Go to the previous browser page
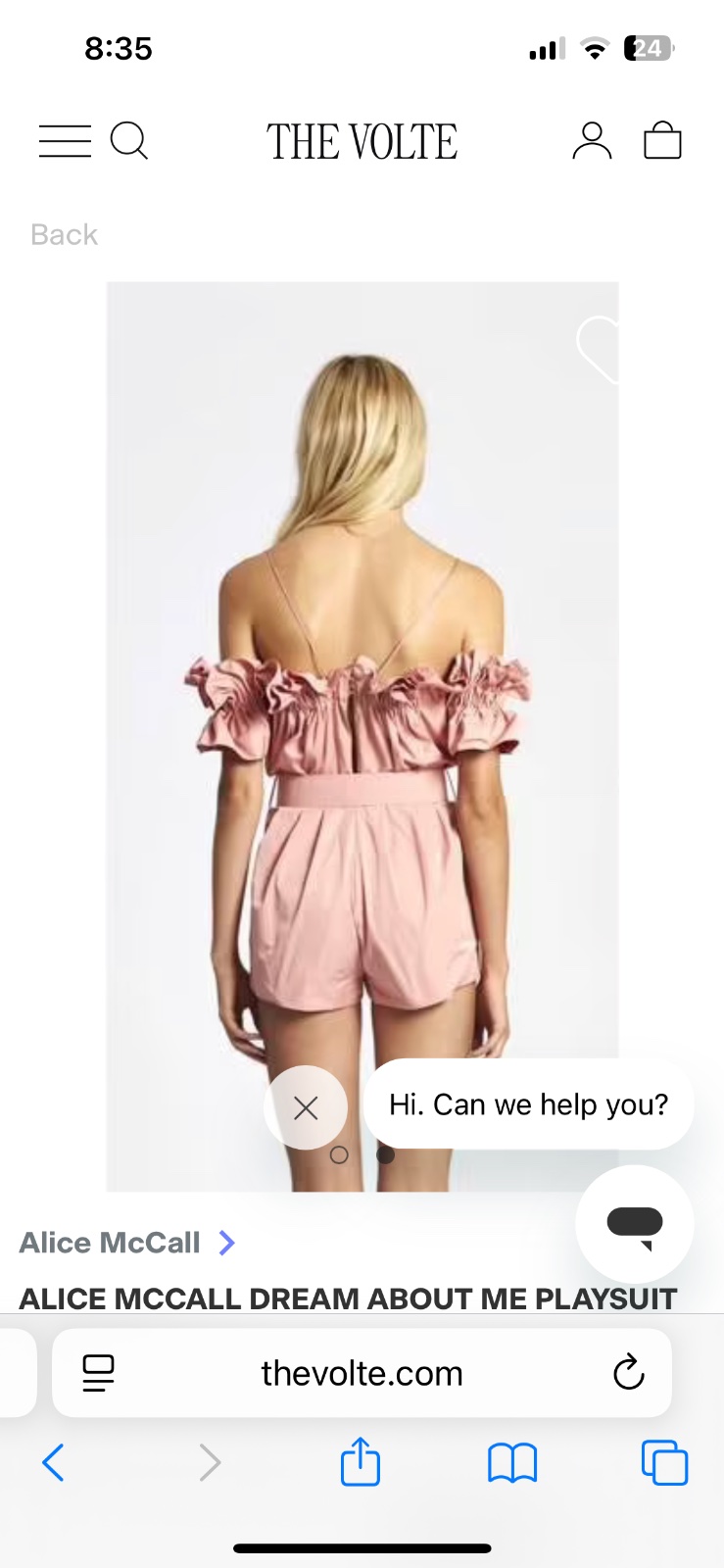724x1568 pixels. point(54,1463)
